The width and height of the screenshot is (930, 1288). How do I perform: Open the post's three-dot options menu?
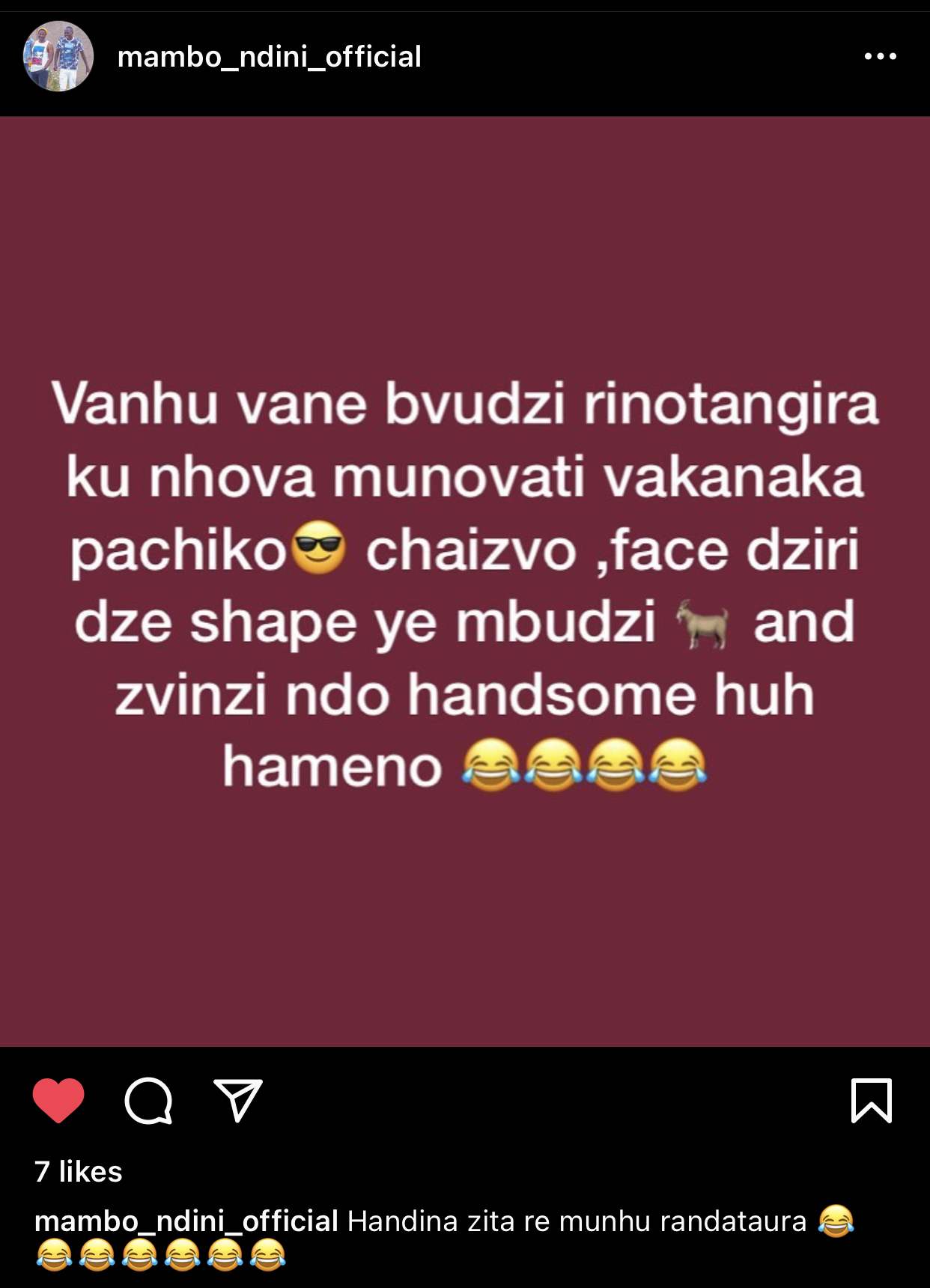(x=880, y=56)
